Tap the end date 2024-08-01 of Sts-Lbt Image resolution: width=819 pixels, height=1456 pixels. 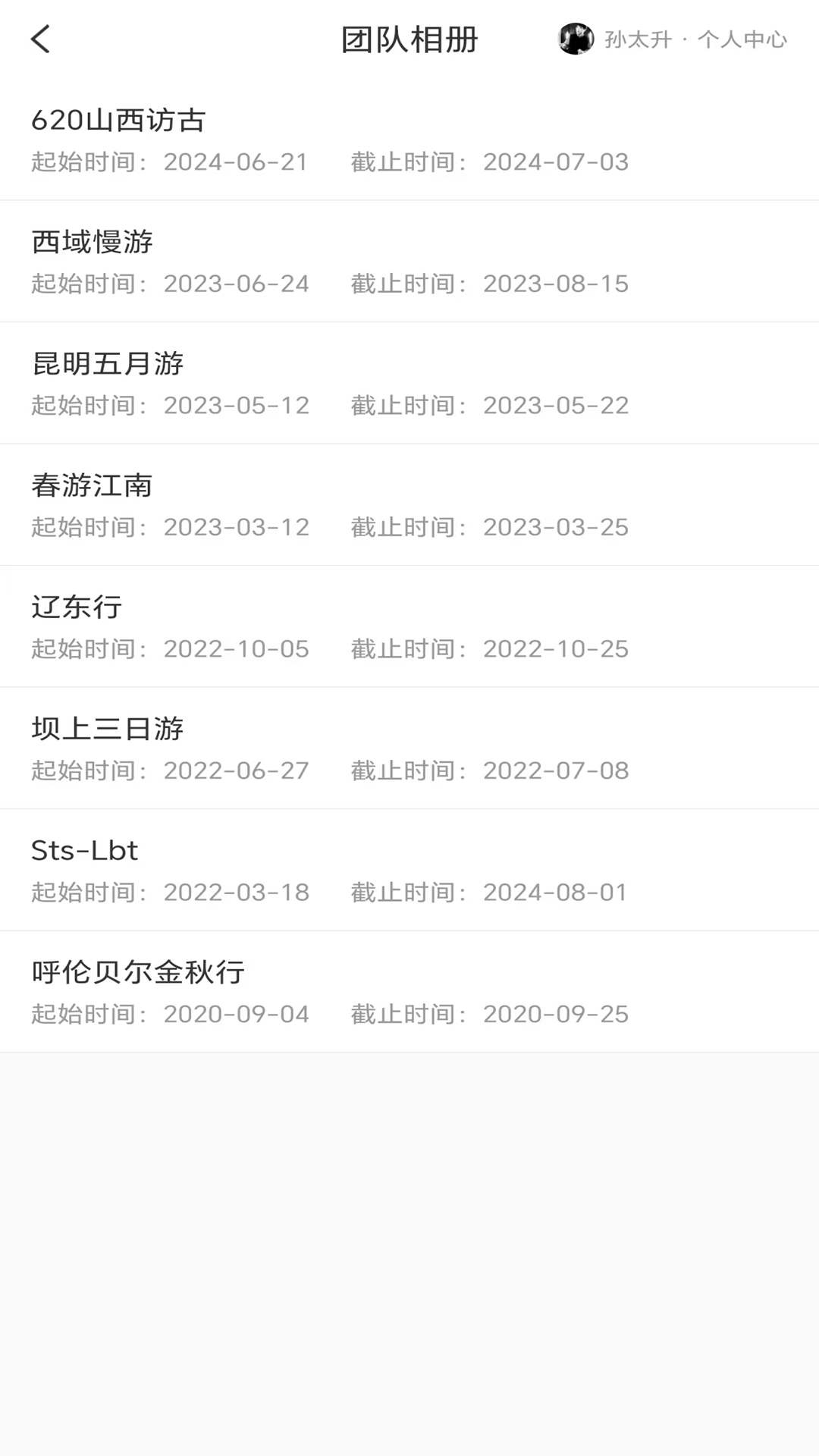pyautogui.click(x=555, y=893)
